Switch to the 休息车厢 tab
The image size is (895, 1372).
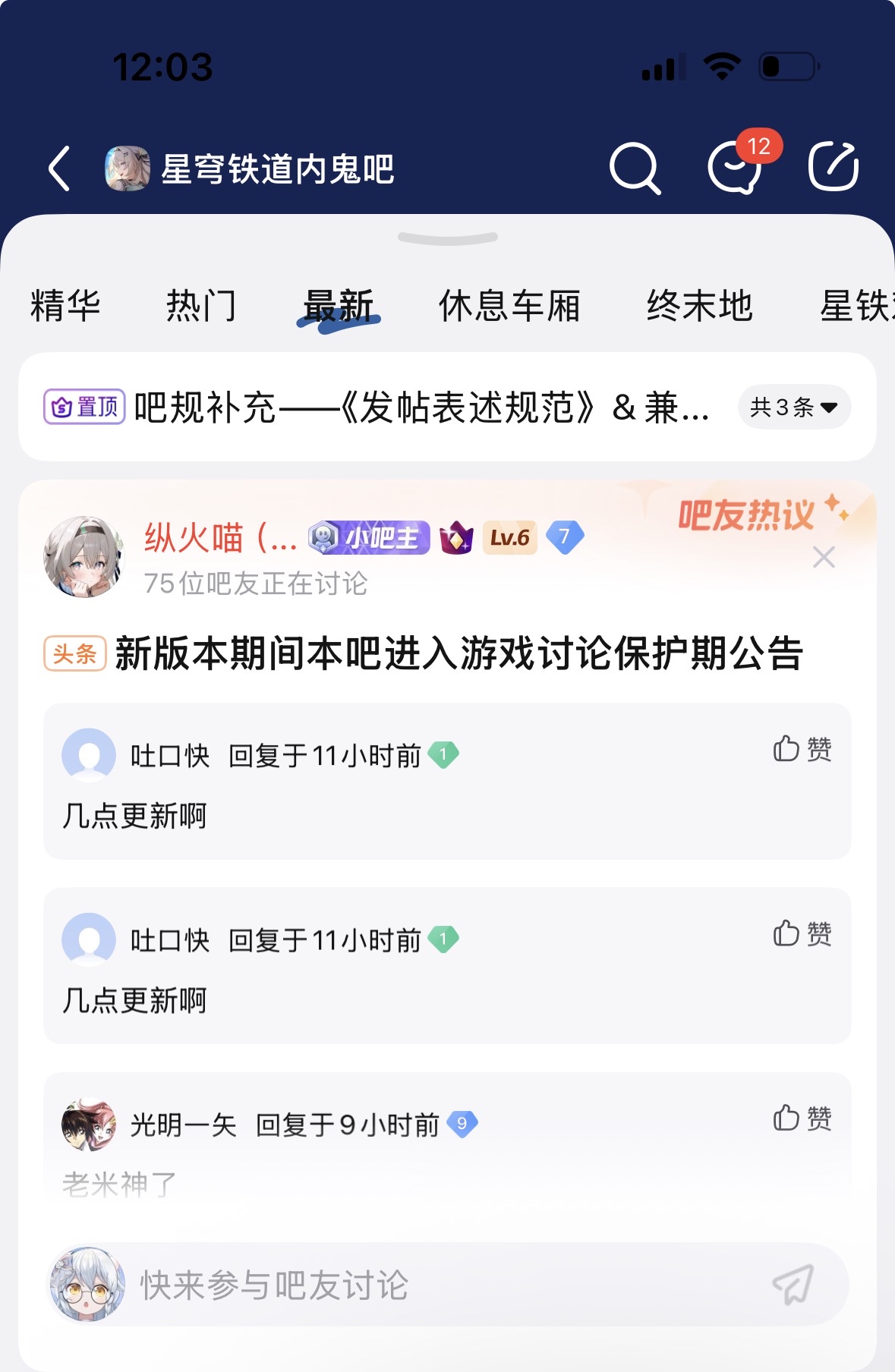point(509,306)
